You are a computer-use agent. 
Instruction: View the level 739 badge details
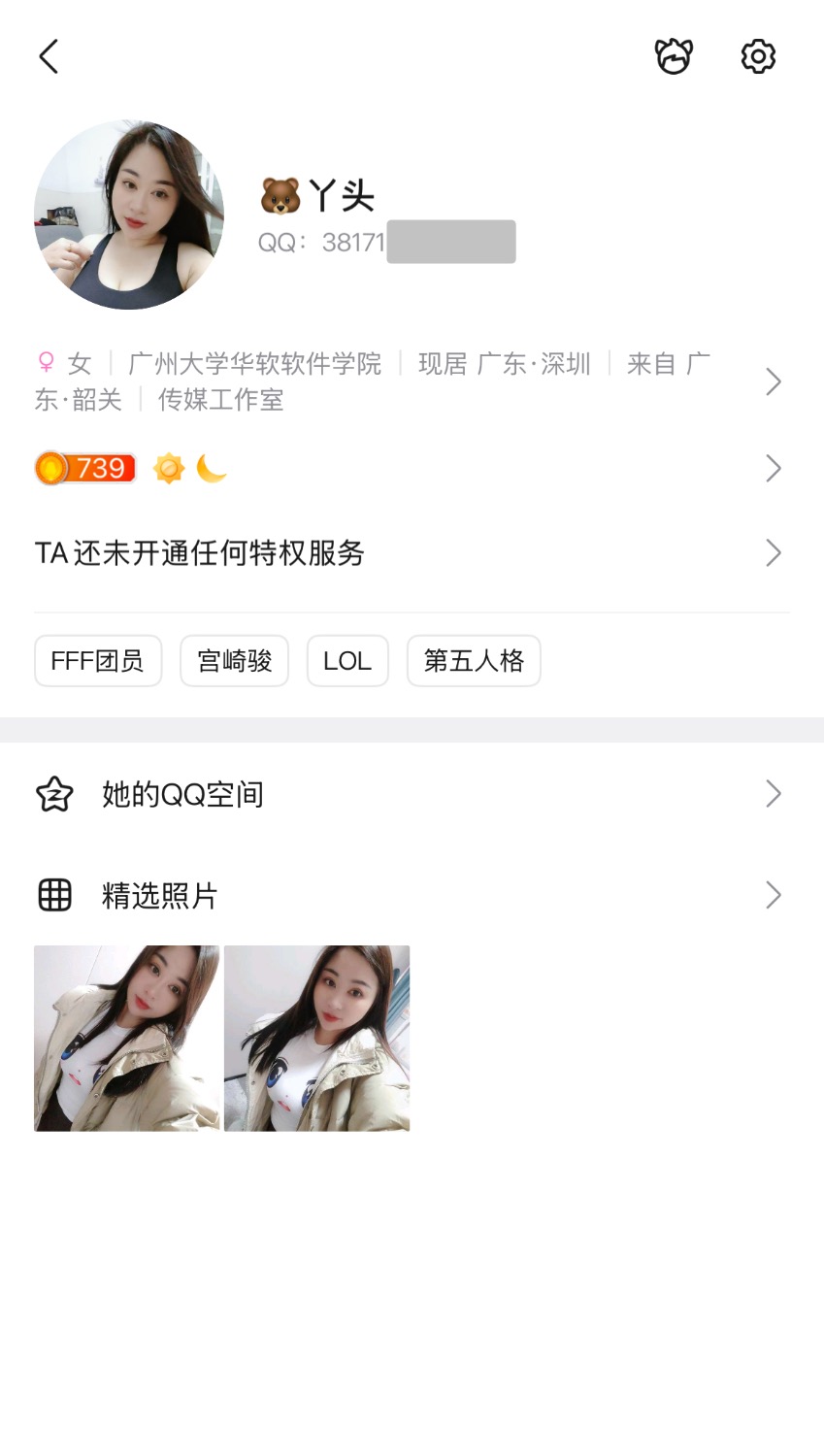tap(85, 469)
